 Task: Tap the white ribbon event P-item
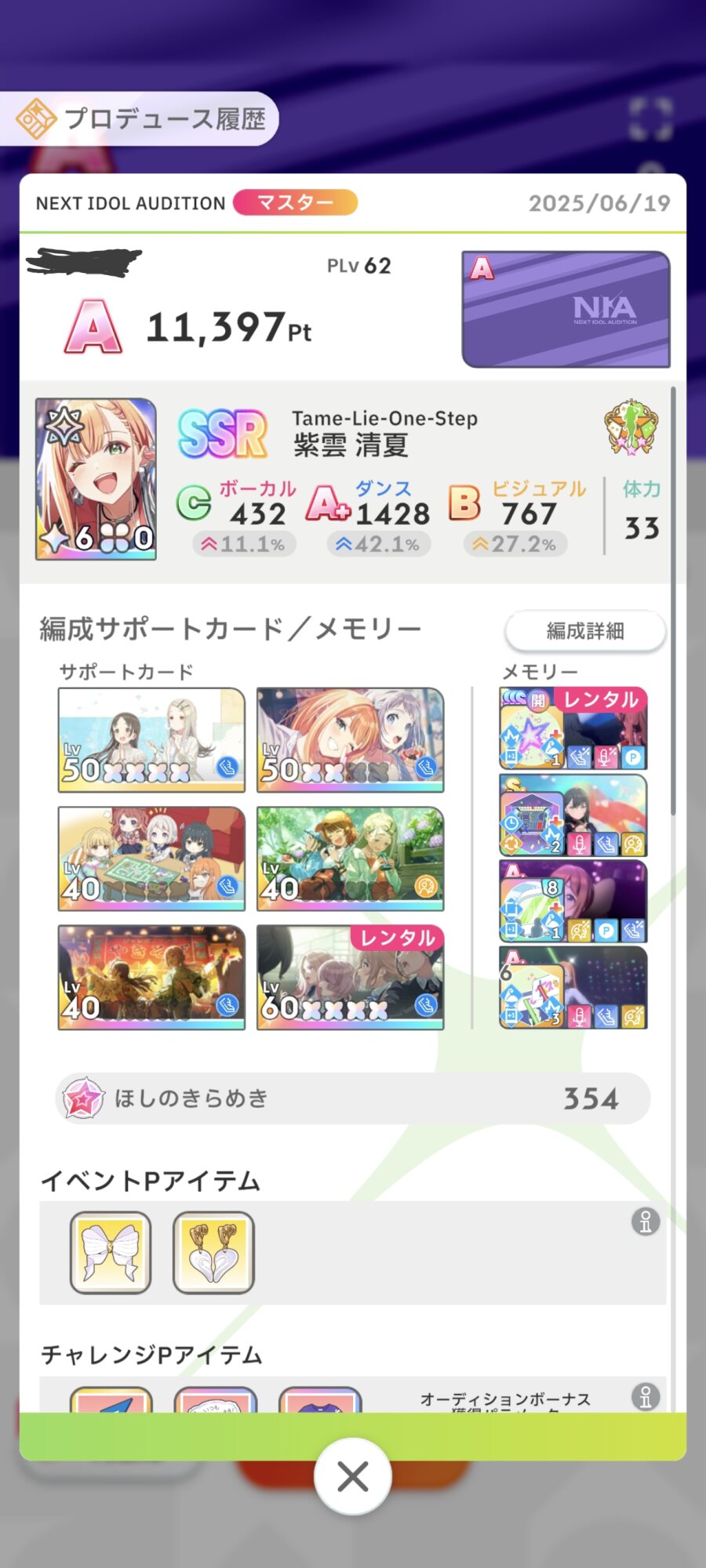111,1252
